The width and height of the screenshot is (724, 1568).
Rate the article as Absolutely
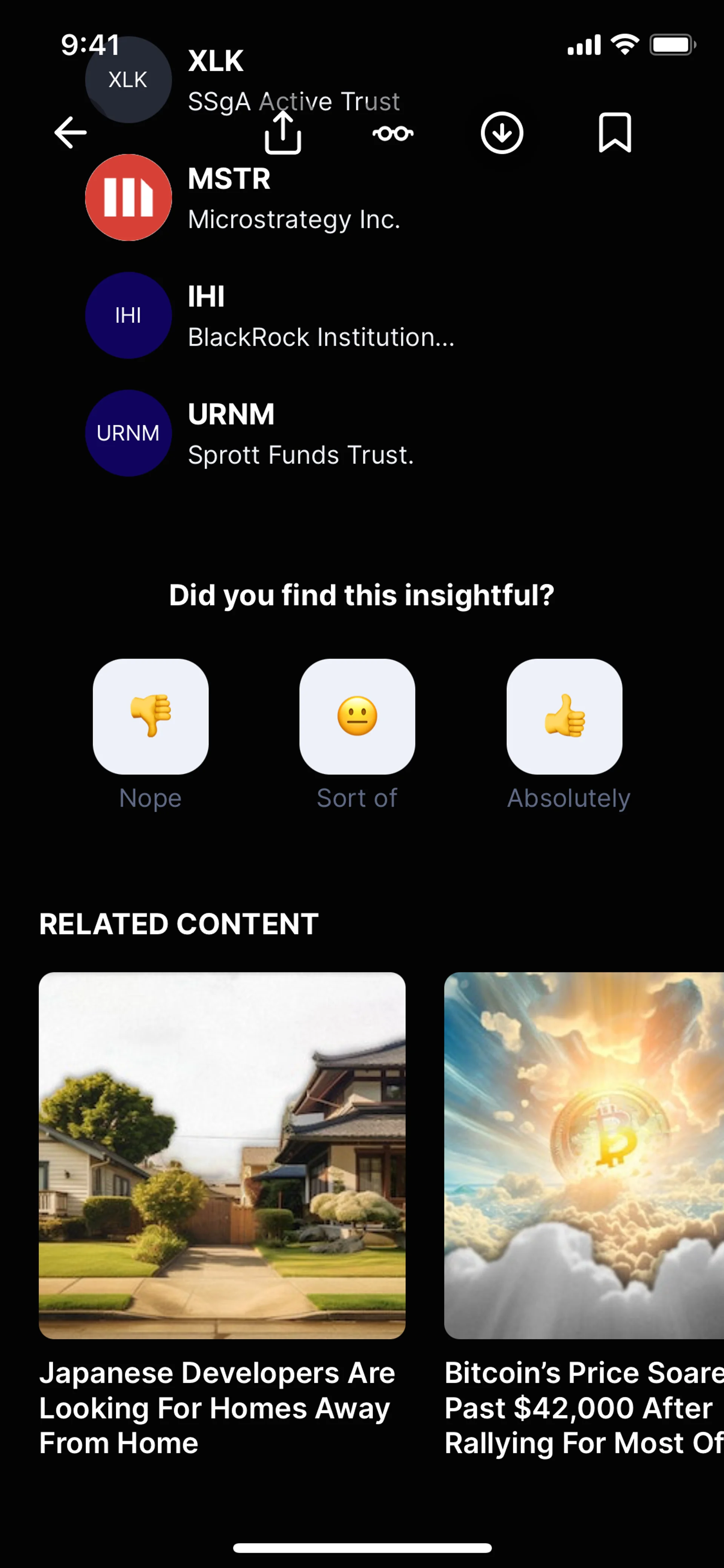tap(564, 716)
